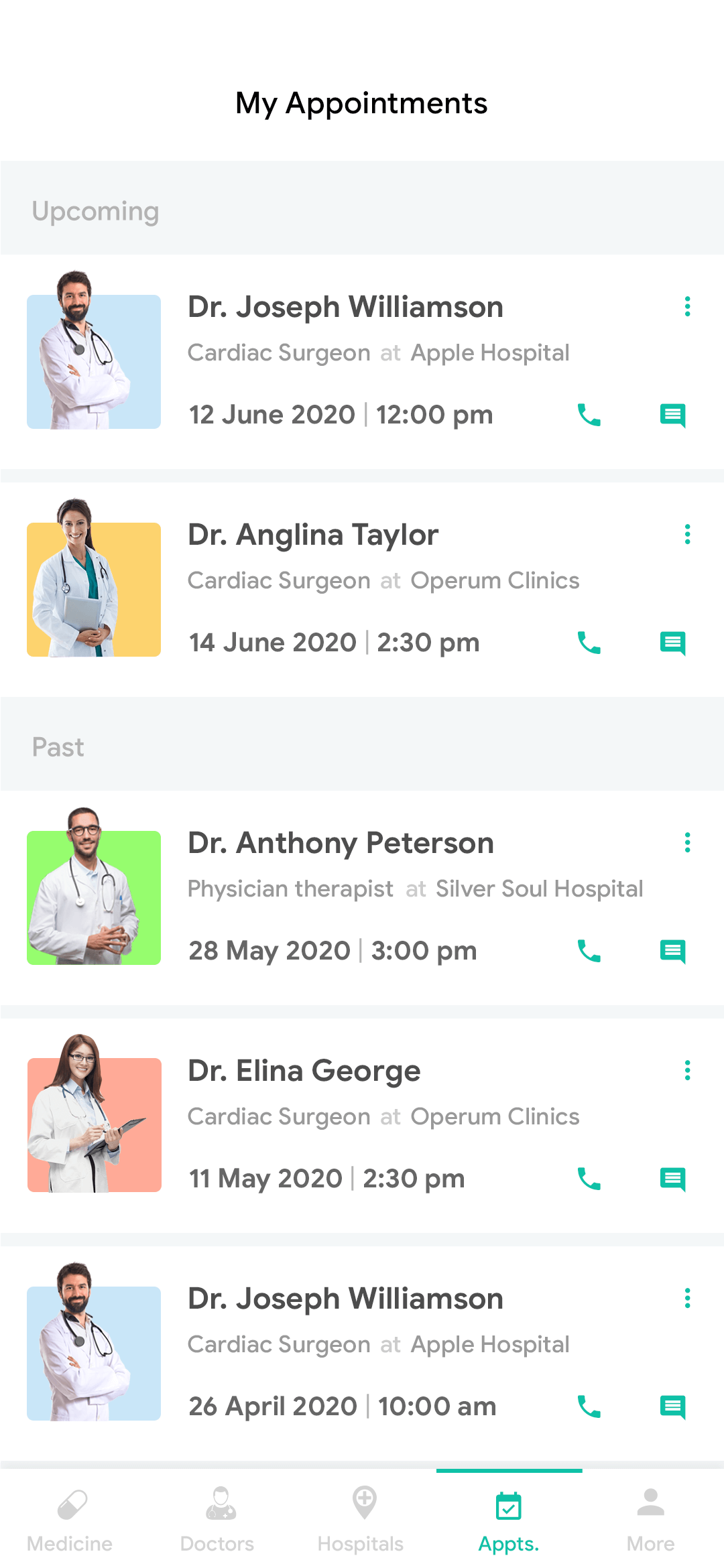Open chat with Dr. Anglina Taylor

pyautogui.click(x=672, y=643)
